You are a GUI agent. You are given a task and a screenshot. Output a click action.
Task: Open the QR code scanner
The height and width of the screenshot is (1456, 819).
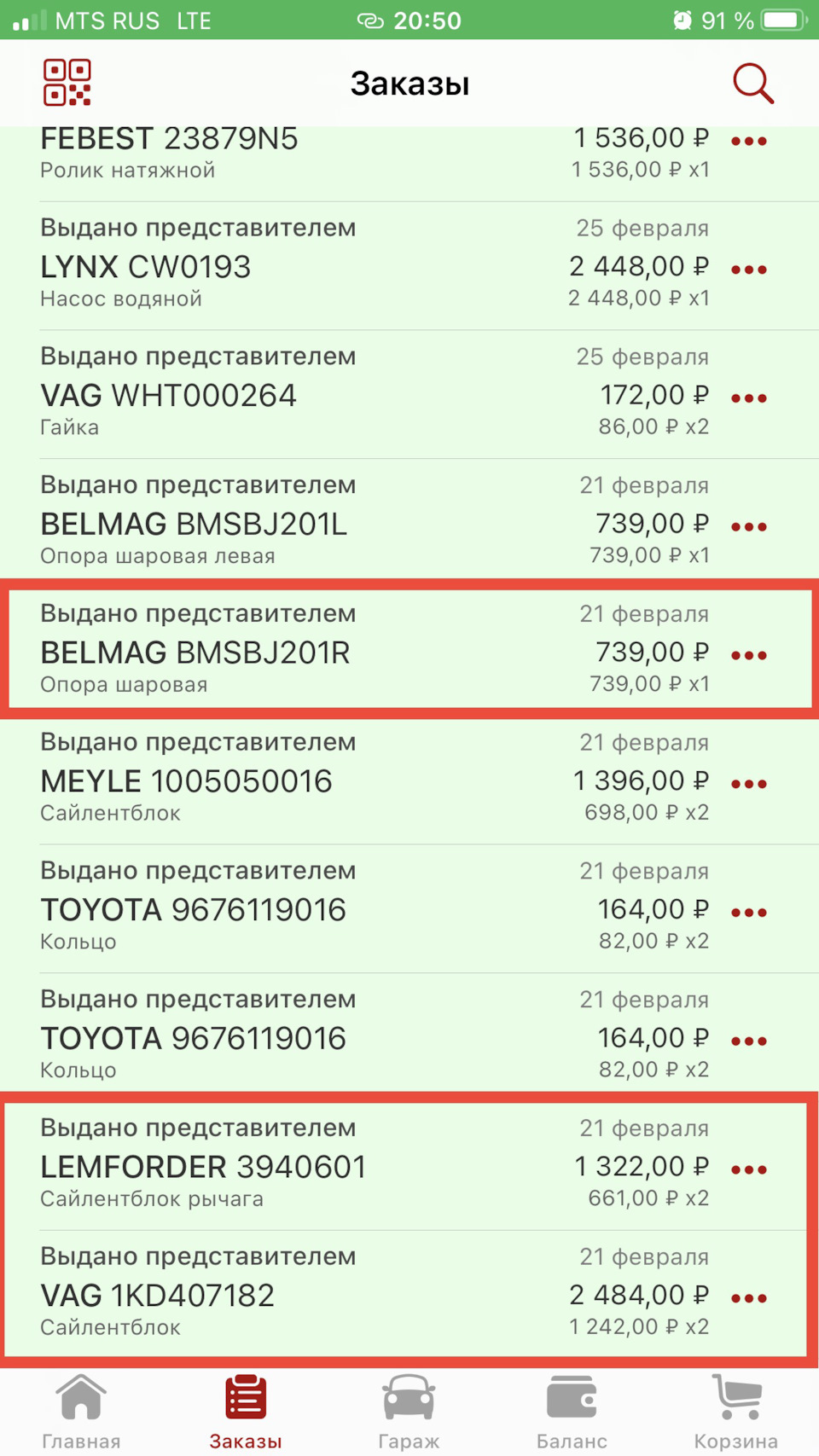pyautogui.click(x=67, y=83)
